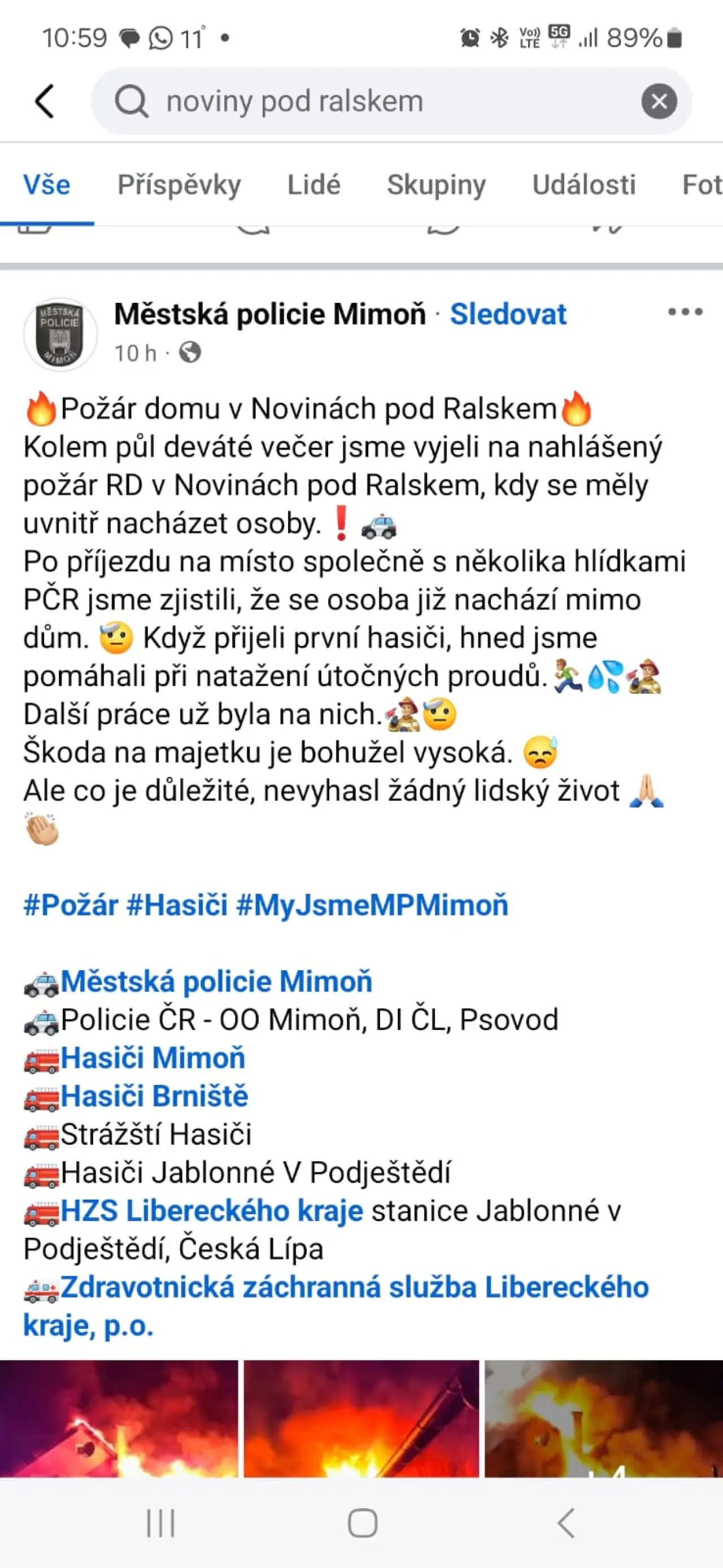This screenshot has width=723, height=1568.
Task: Tap the search field with noviny pod ralskem
Action: 365,101
